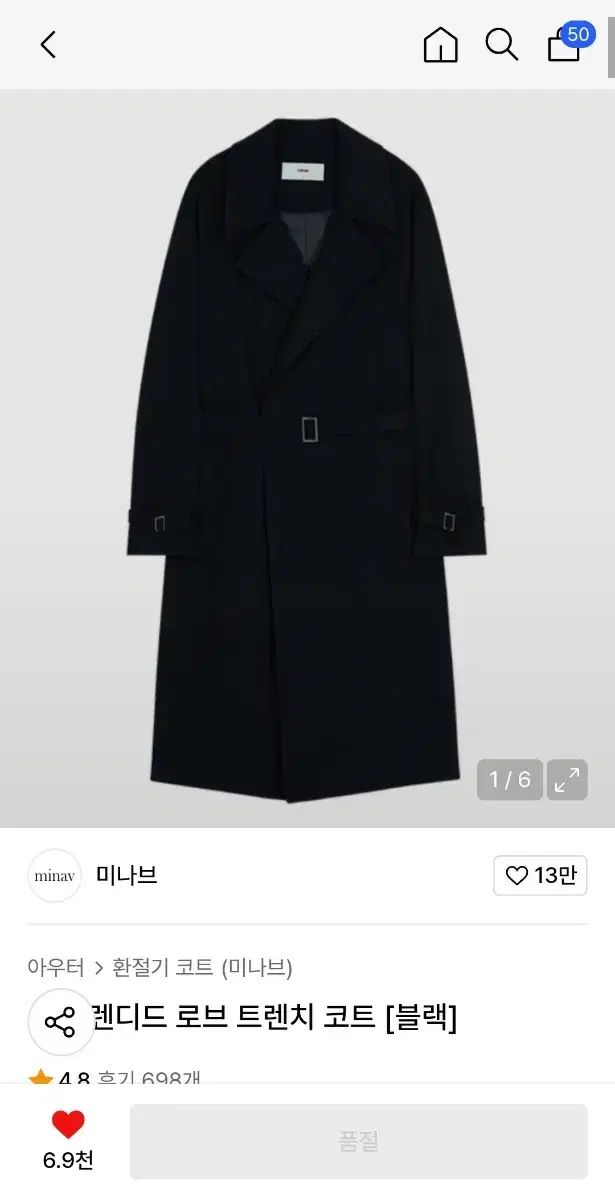Image resolution: width=615 pixels, height=1200 pixels.
Task: Go back to the previous page
Action: 48,44
